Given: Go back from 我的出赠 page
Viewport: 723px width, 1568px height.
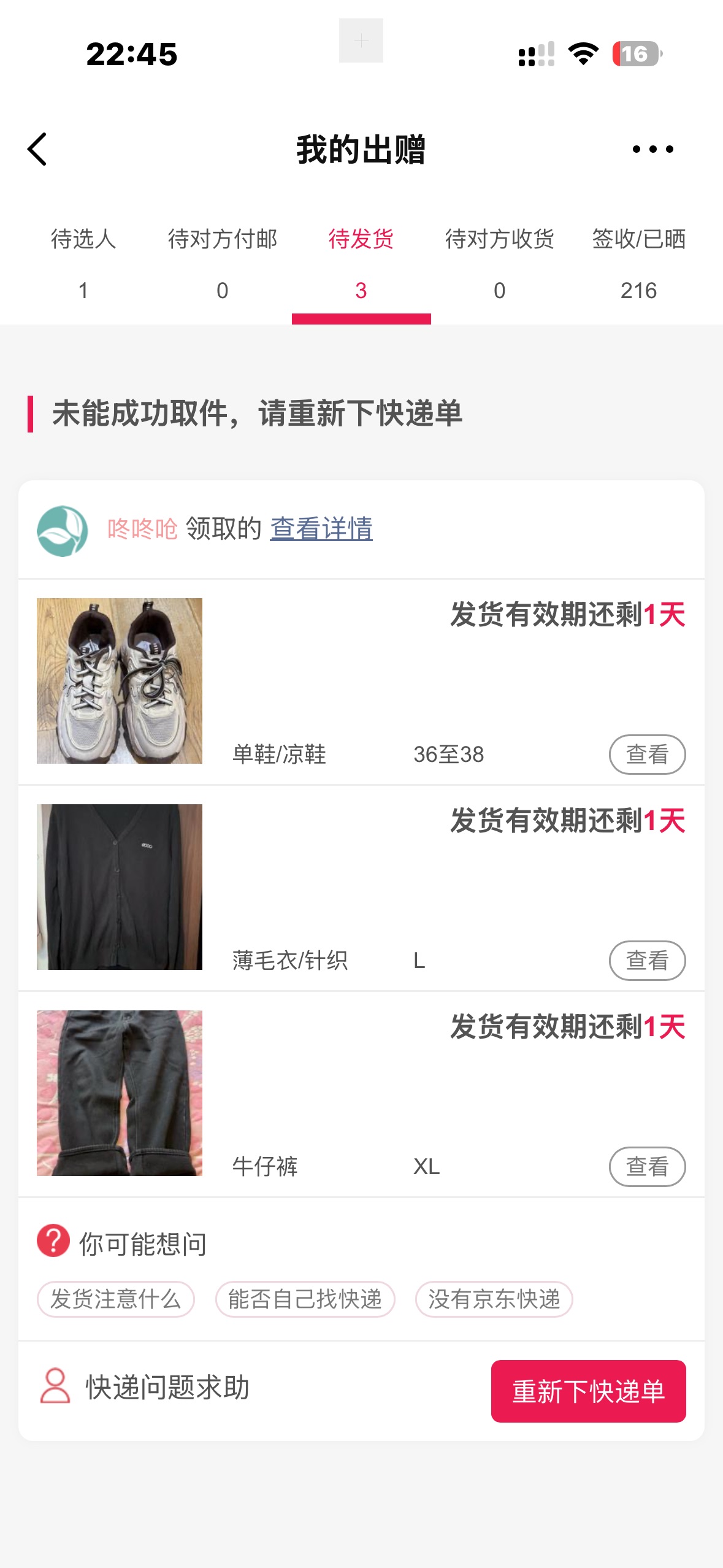Looking at the screenshot, I should coord(38,149).
